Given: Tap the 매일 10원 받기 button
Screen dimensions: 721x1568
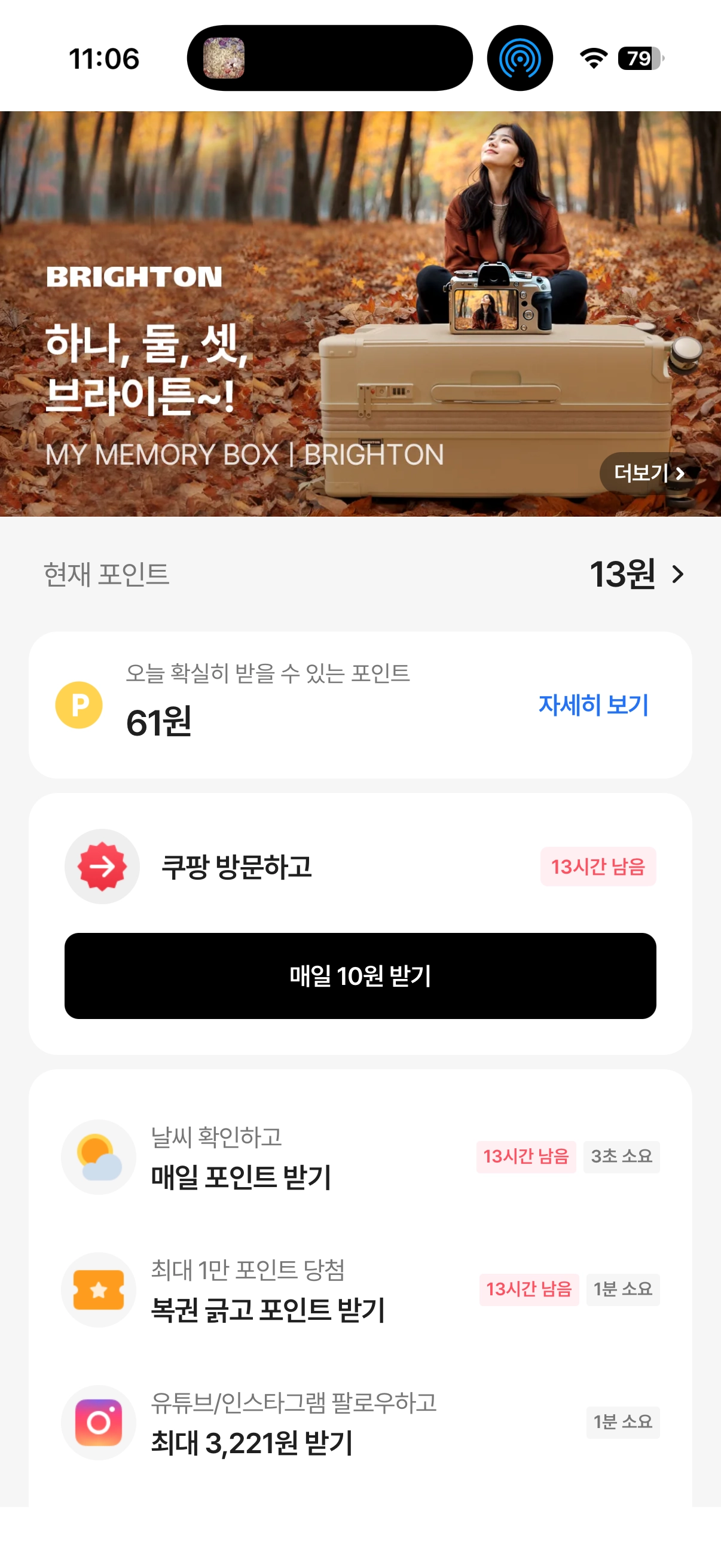Looking at the screenshot, I should coord(360,976).
